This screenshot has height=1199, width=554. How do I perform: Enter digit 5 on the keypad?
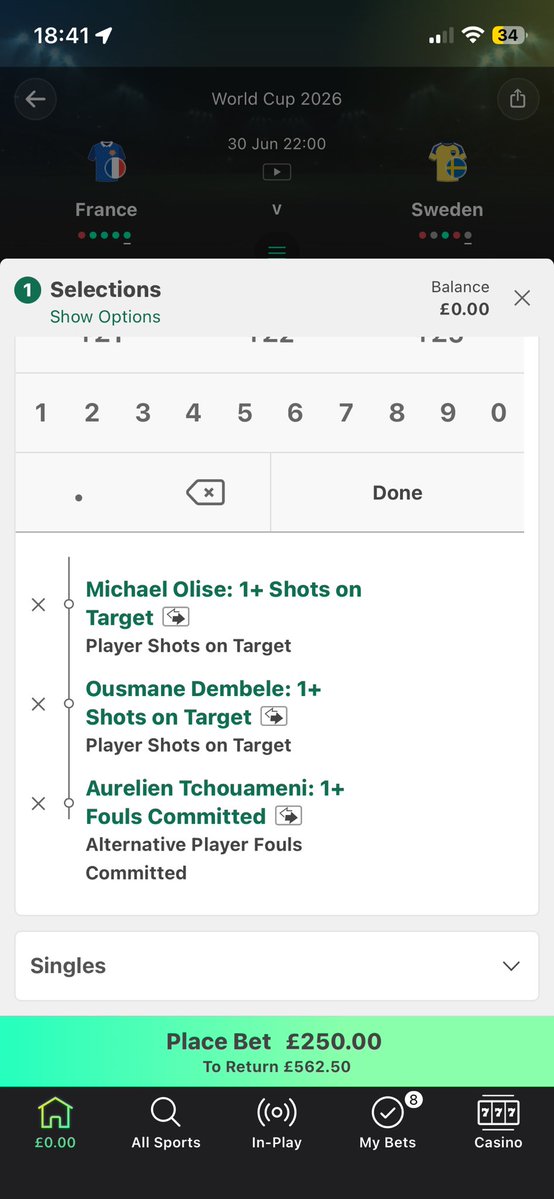point(244,413)
